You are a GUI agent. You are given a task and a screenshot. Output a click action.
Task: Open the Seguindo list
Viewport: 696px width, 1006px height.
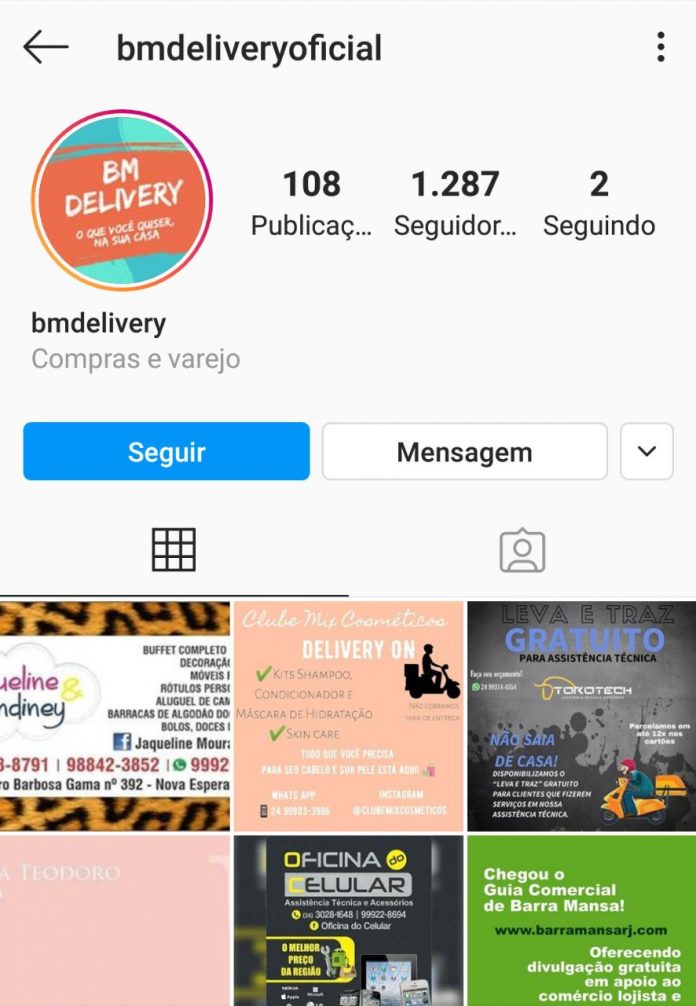pos(599,202)
